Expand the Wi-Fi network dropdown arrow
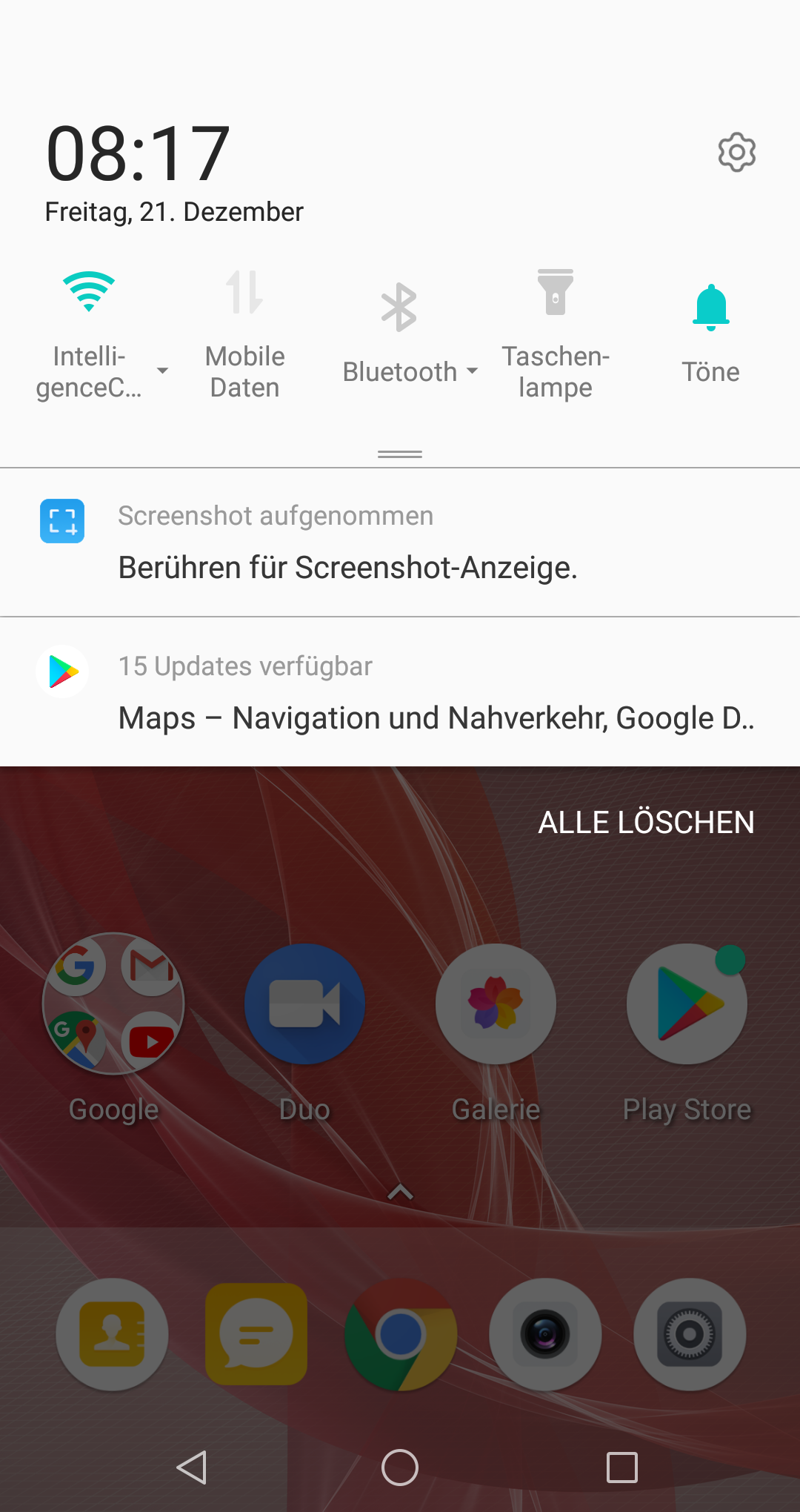The height and width of the screenshot is (1512, 800). click(x=162, y=371)
